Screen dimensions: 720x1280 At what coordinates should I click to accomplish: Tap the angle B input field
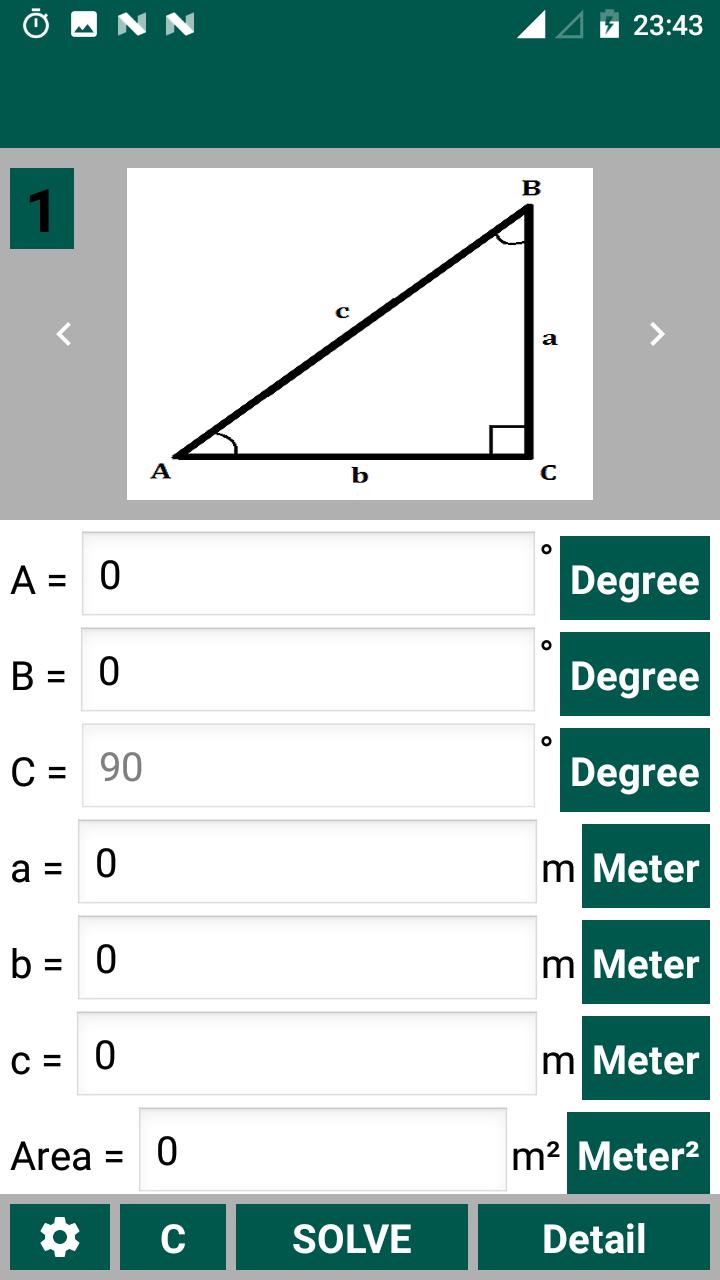(x=308, y=670)
